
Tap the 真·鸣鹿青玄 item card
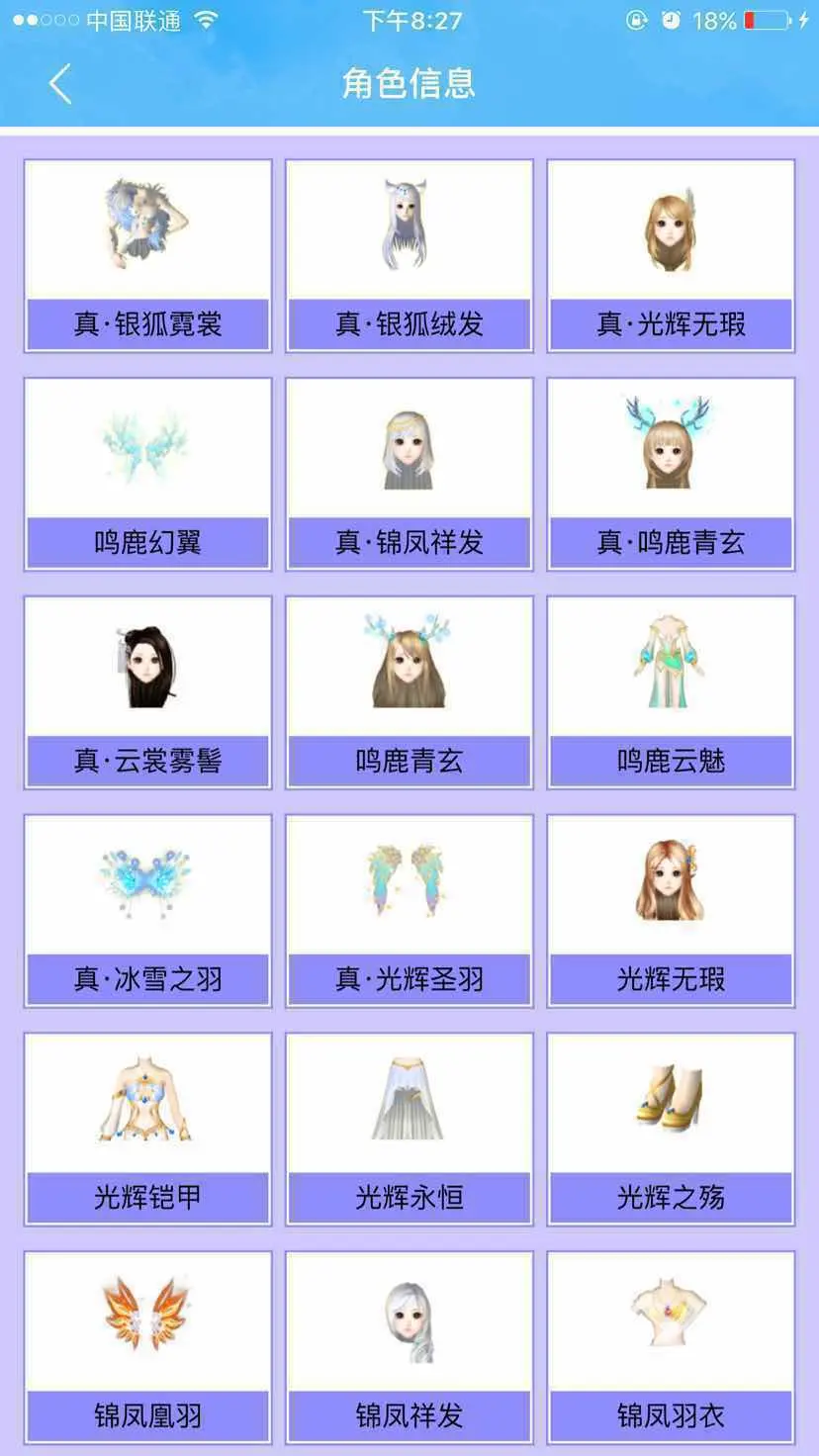coord(671,474)
